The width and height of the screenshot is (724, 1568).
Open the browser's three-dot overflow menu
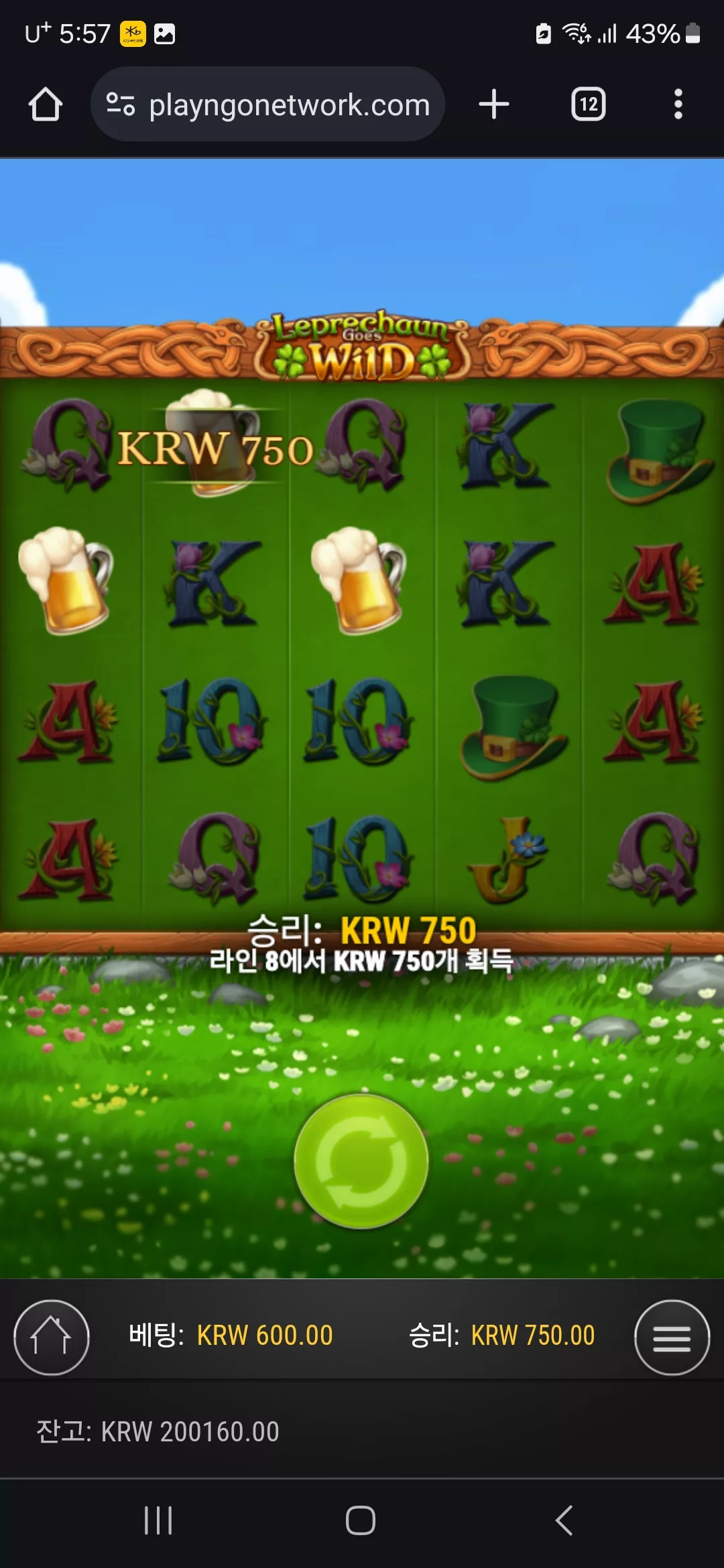click(x=678, y=105)
